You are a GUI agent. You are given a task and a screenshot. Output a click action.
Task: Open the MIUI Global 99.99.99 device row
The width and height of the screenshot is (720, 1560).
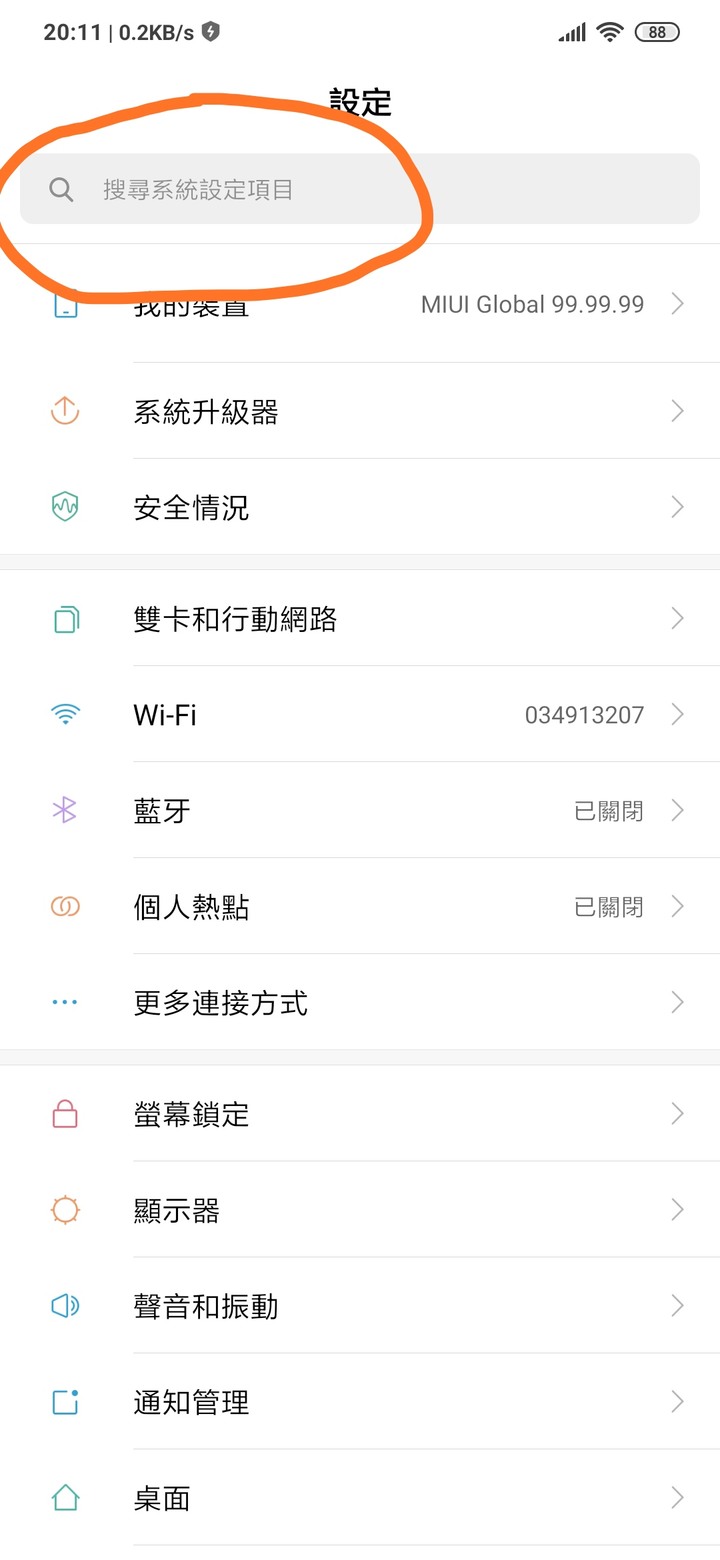360,305
